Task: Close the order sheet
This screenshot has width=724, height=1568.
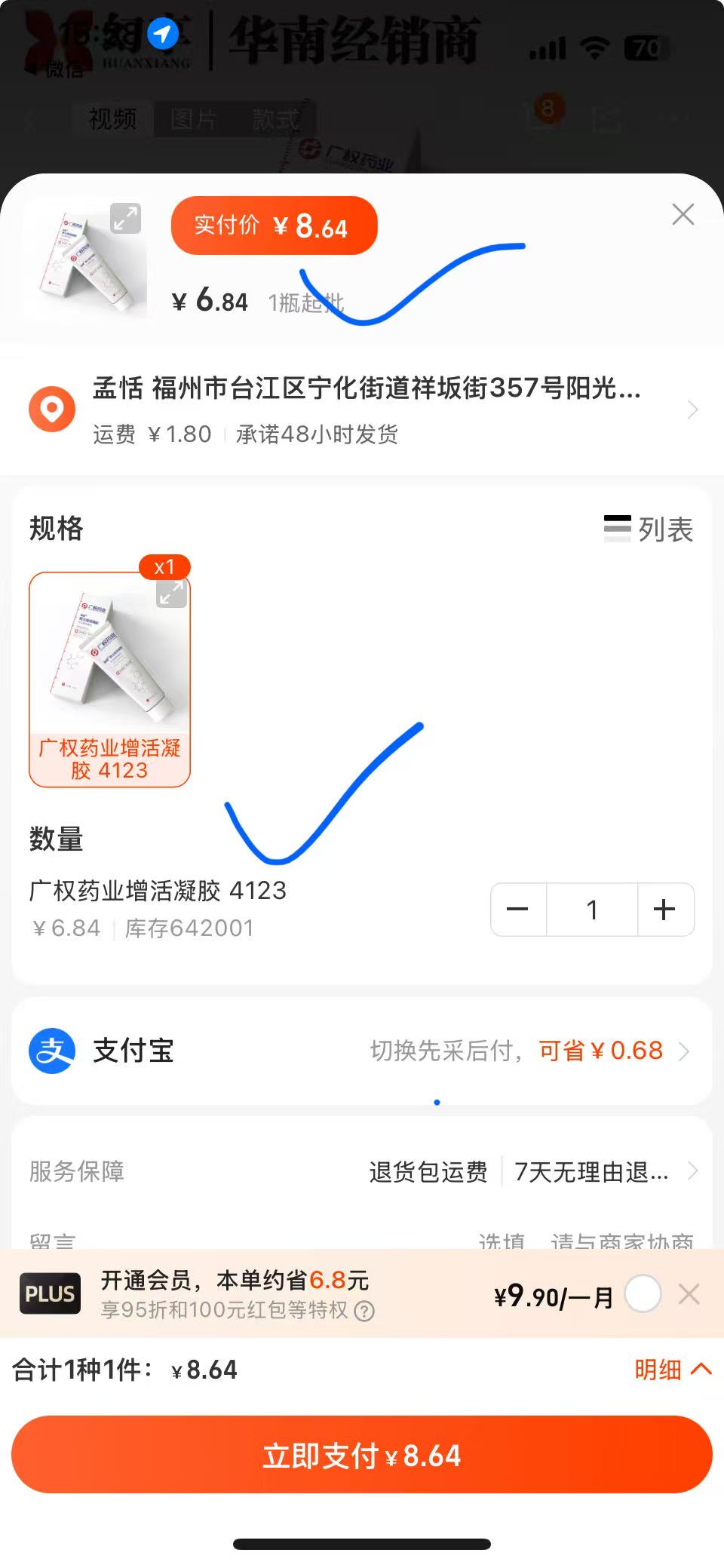Action: (683, 215)
